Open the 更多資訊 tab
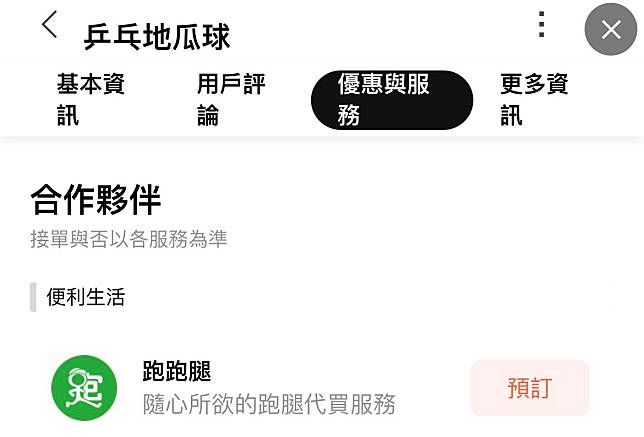The width and height of the screenshot is (644, 437). point(534,100)
